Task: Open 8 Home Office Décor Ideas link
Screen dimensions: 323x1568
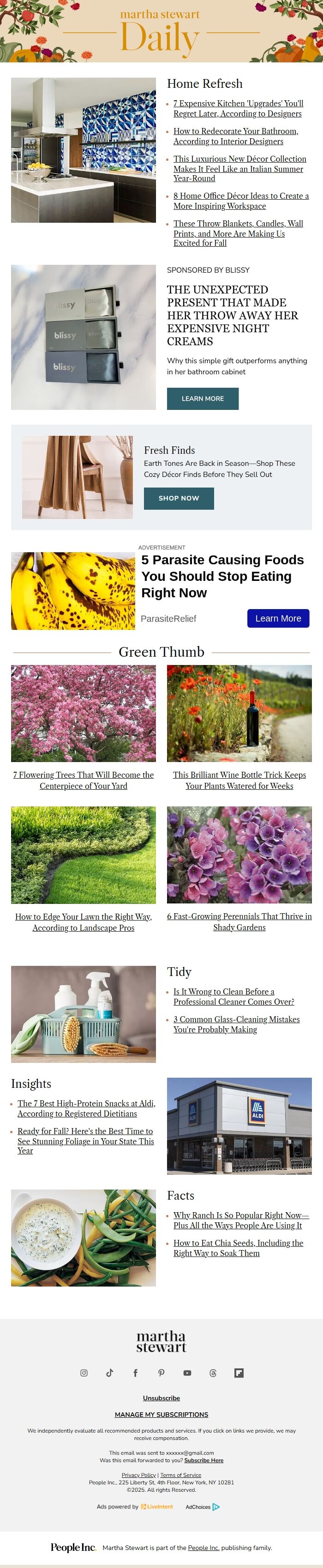Action: (240, 201)
